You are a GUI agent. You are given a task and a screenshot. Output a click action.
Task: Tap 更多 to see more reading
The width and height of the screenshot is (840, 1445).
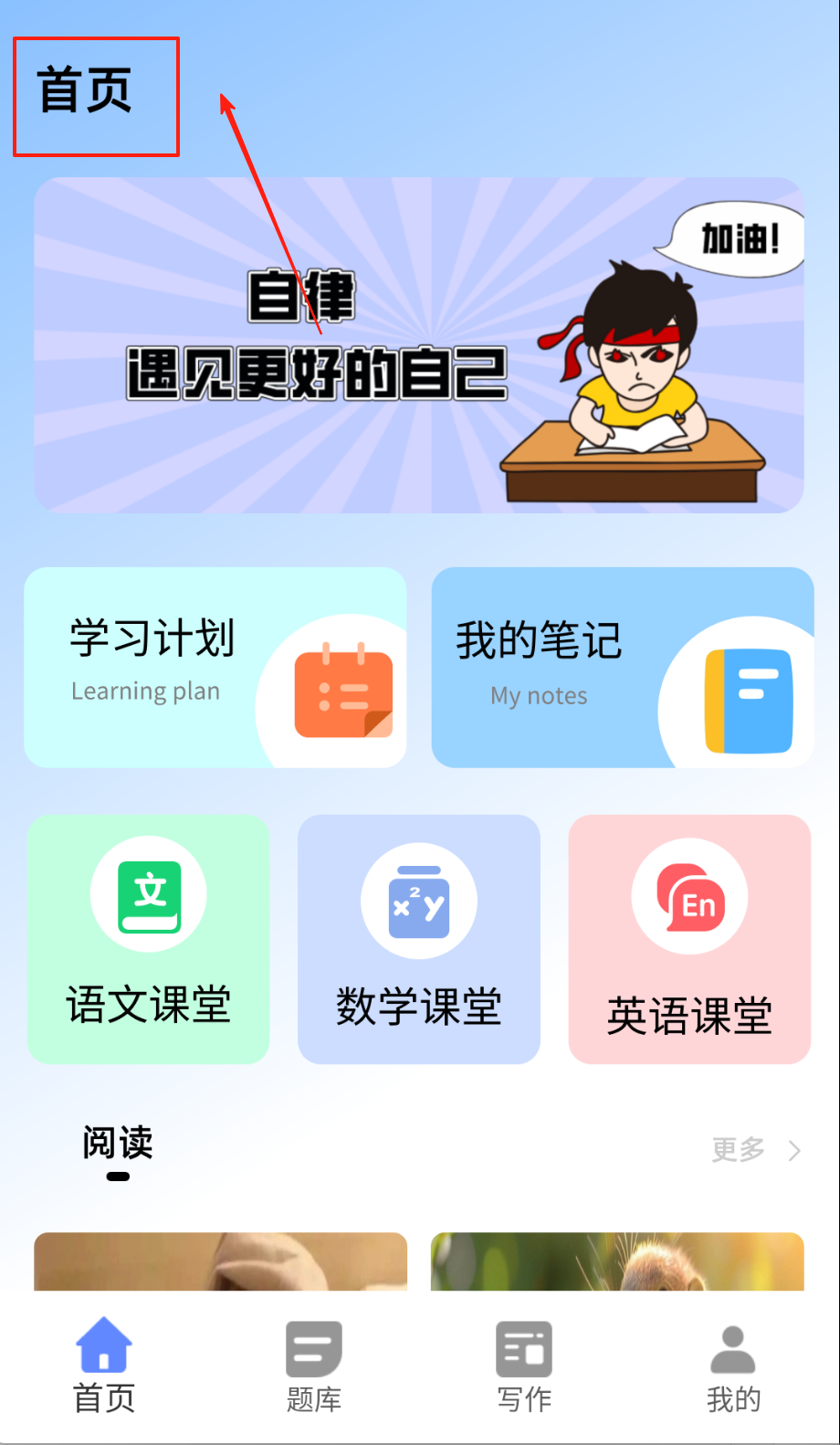(754, 1149)
